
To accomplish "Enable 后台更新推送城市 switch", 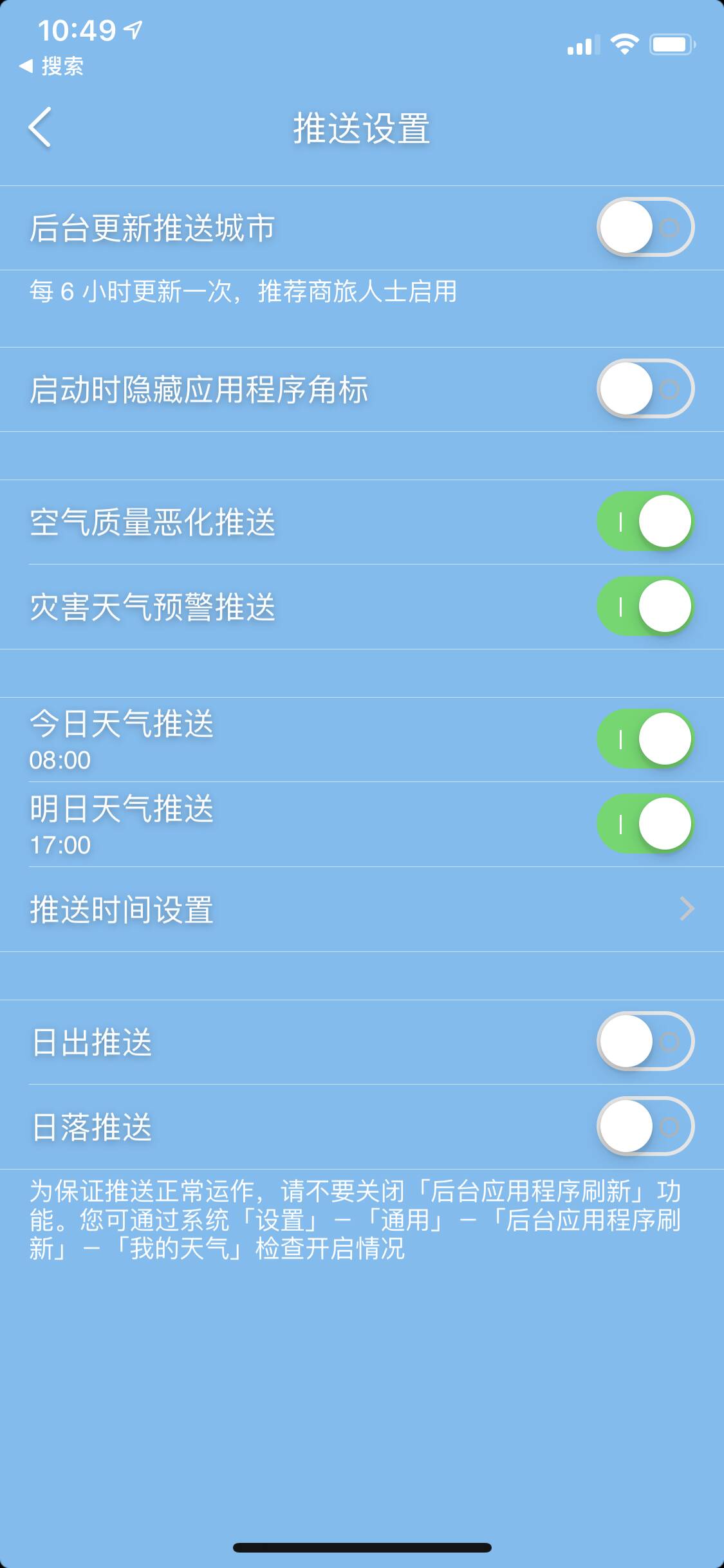I will coord(645,227).
